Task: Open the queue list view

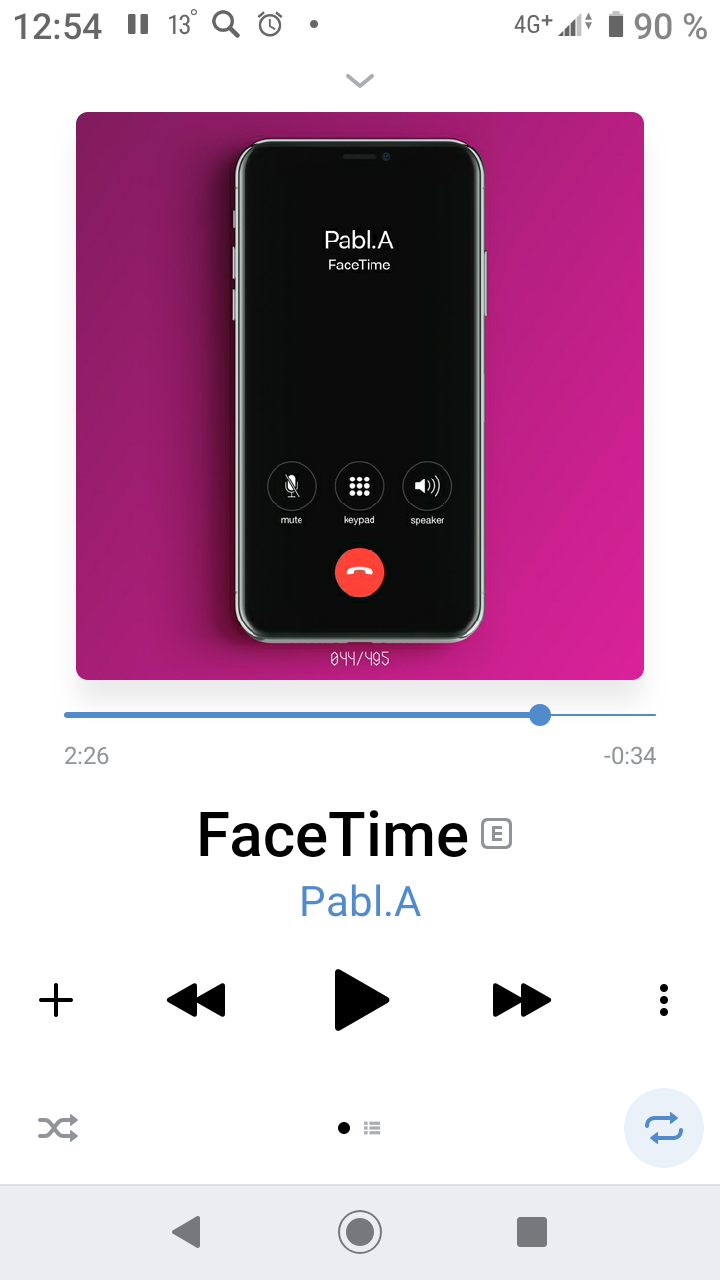Action: 372,1128
